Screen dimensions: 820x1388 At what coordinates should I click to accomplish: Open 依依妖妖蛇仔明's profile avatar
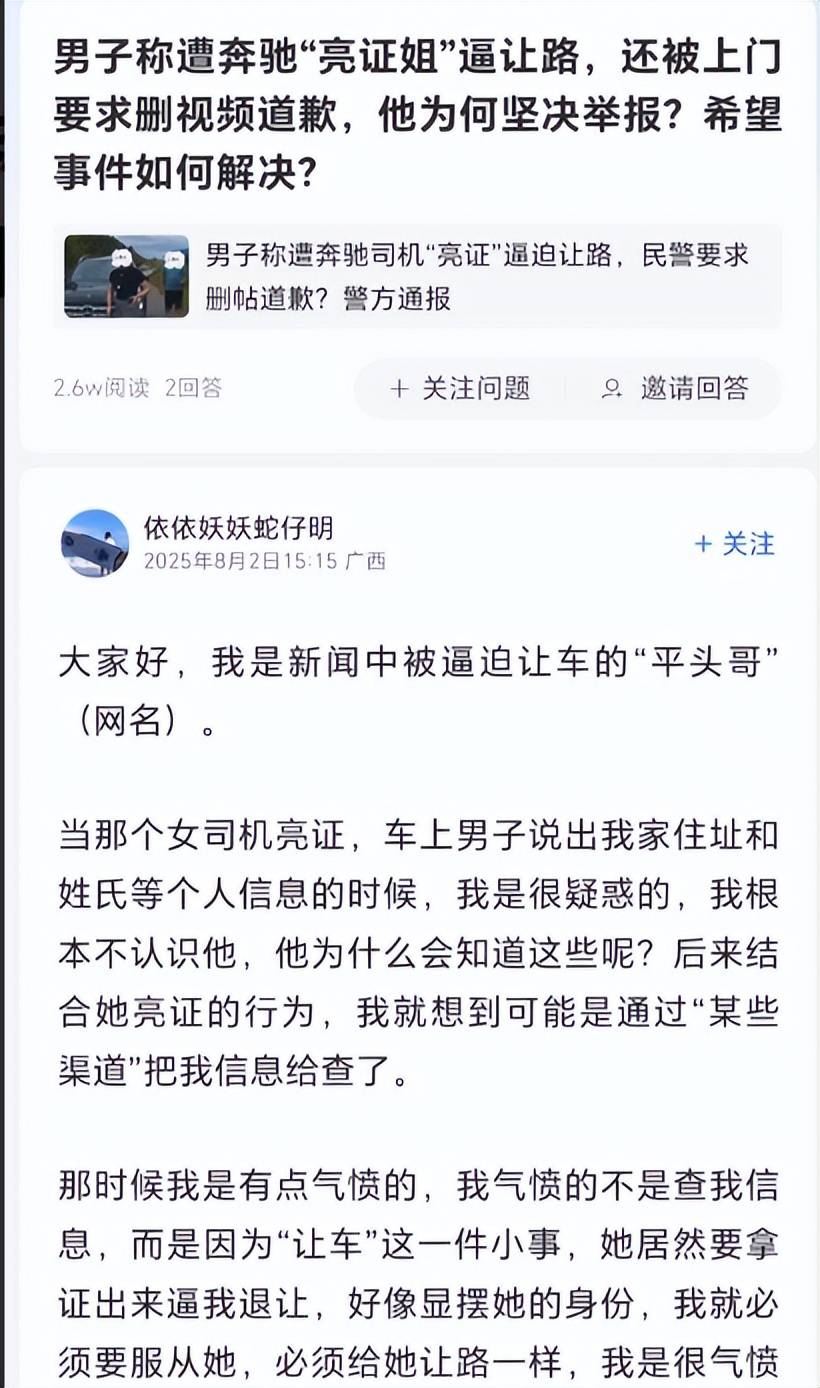point(95,543)
